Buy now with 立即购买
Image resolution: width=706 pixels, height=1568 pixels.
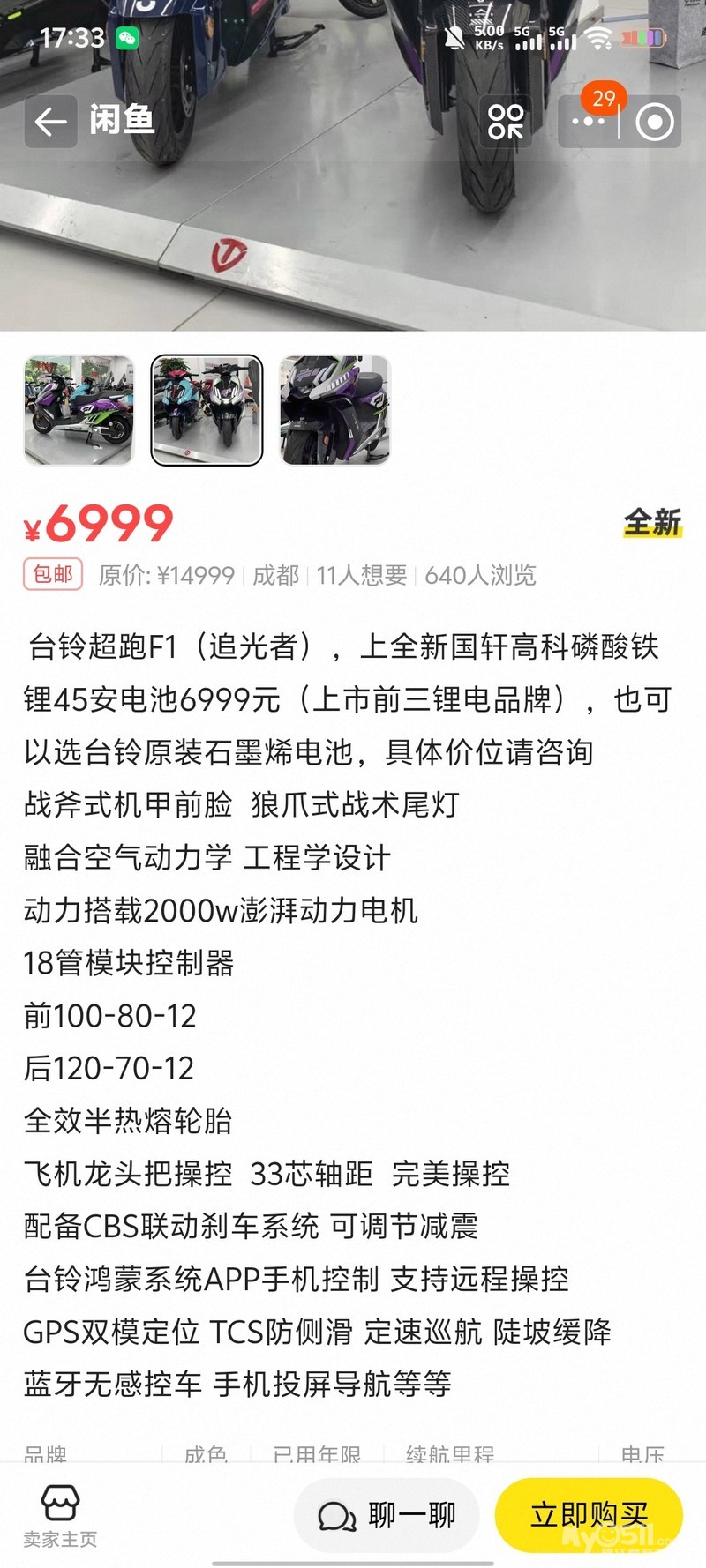pyautogui.click(x=589, y=1515)
